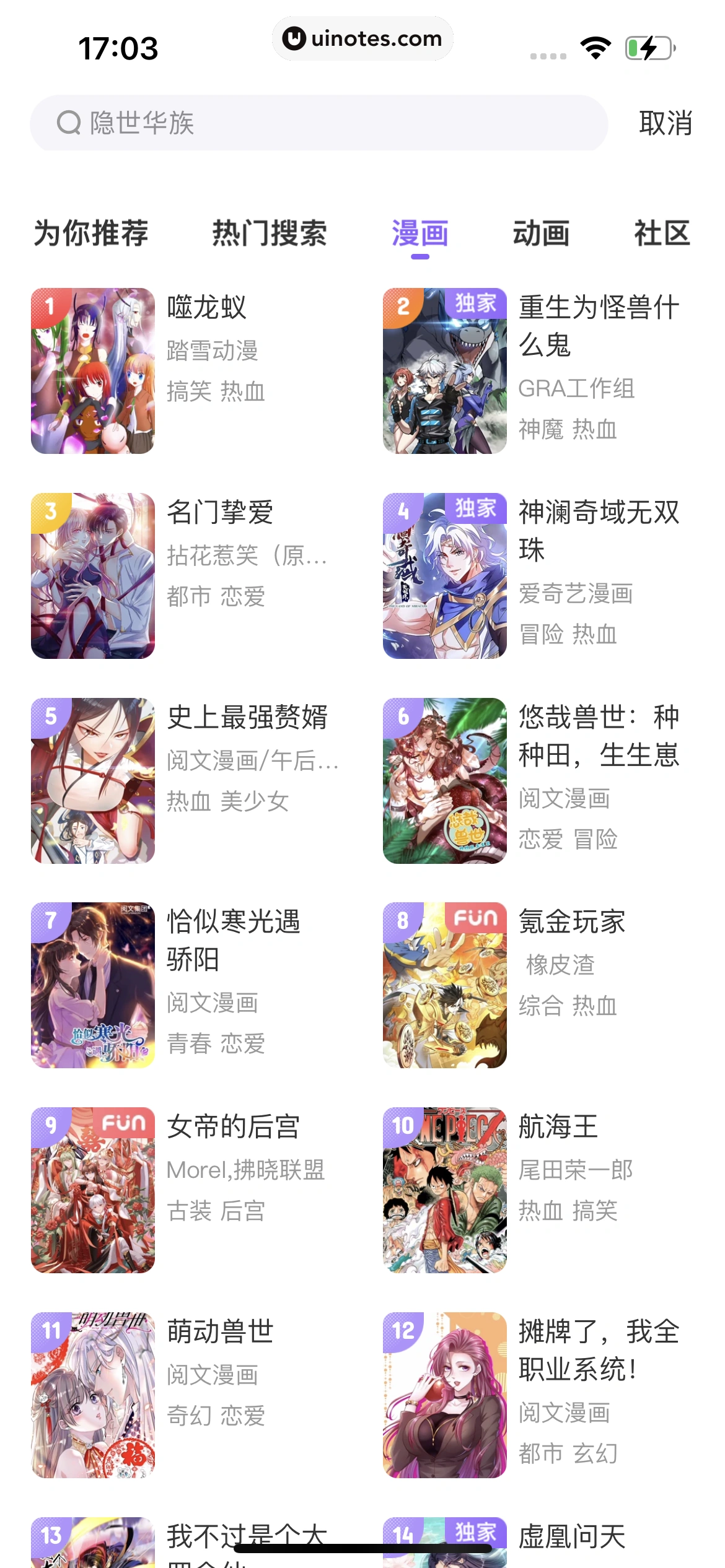Open the 社区 tab

click(x=661, y=234)
